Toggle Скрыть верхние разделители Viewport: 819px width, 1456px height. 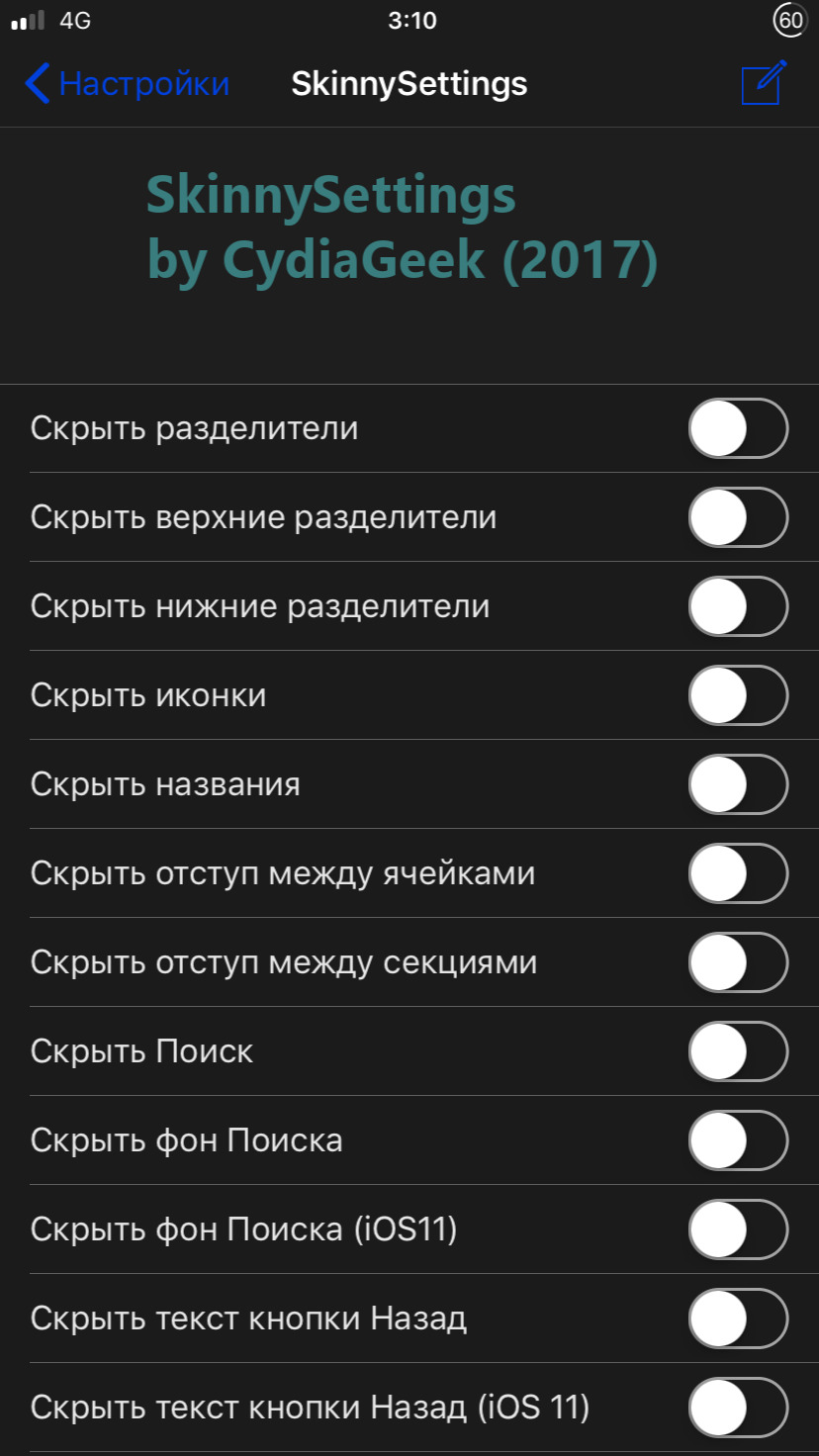pos(738,517)
